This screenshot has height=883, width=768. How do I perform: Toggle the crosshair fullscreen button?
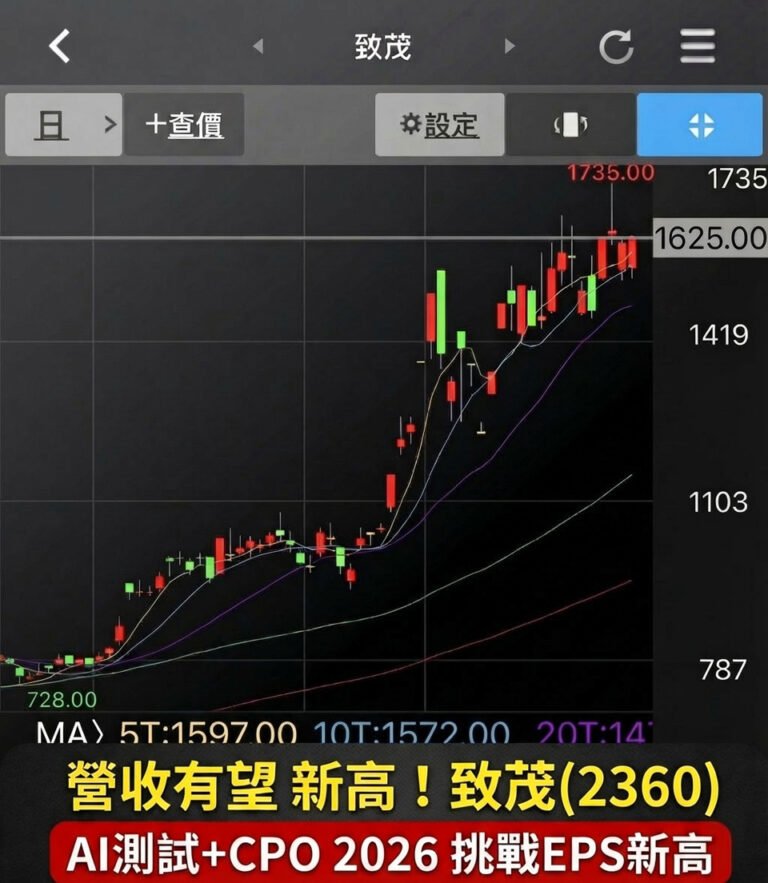pos(700,125)
